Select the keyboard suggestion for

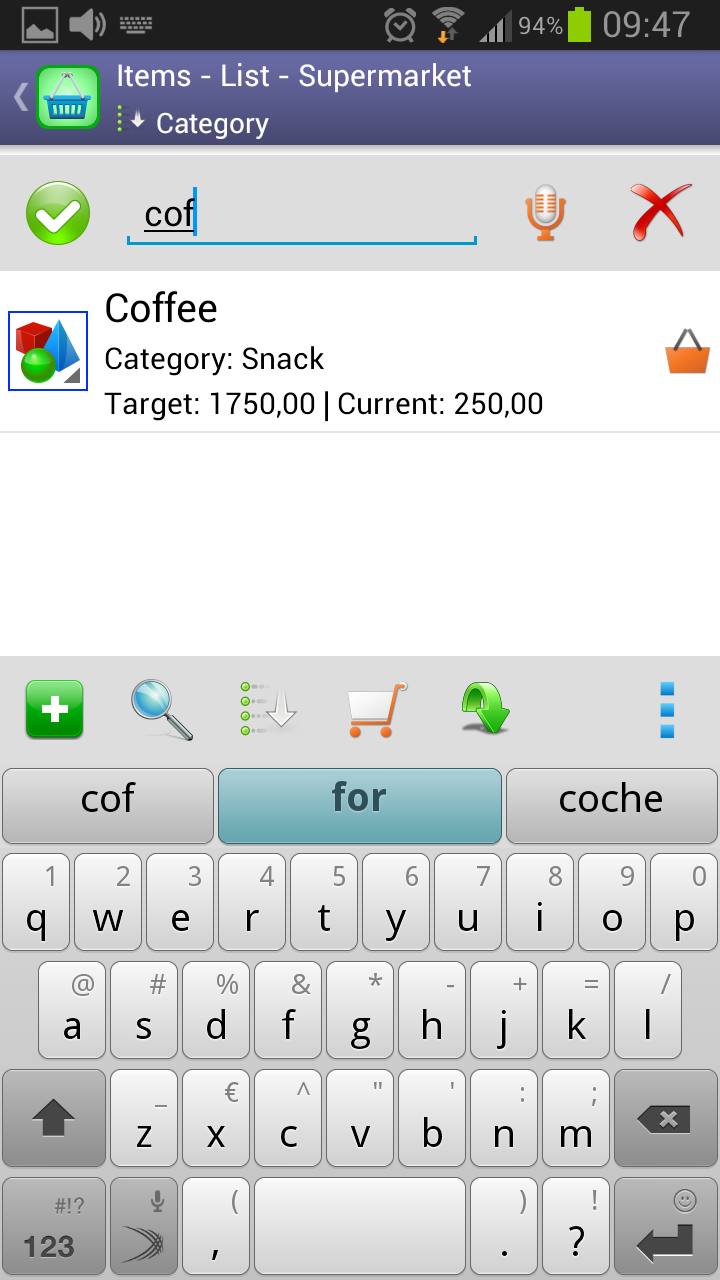[x=359, y=799]
